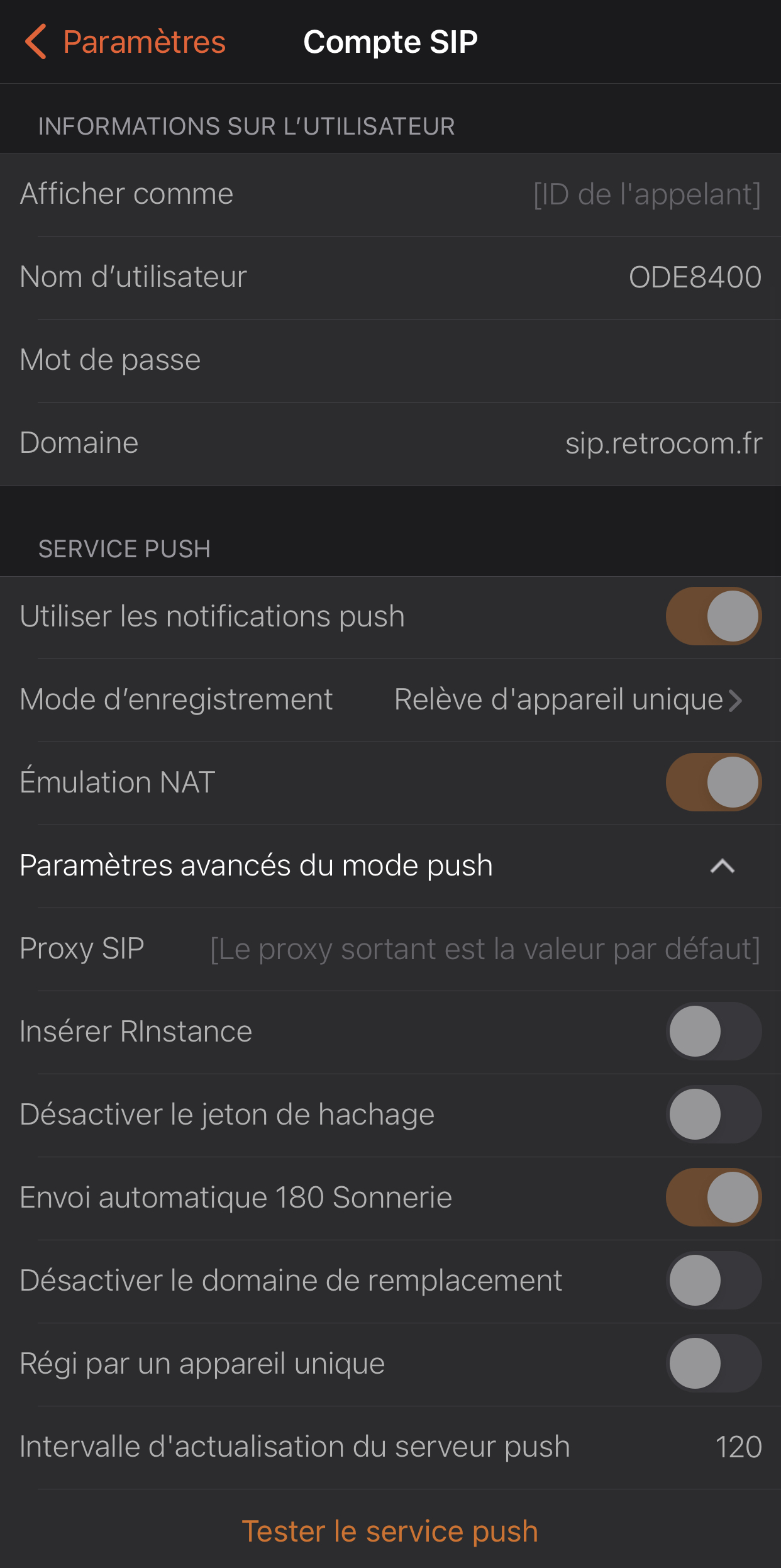Edit the Nom d'utilisateur field
The height and width of the screenshot is (1568, 781).
(x=694, y=277)
